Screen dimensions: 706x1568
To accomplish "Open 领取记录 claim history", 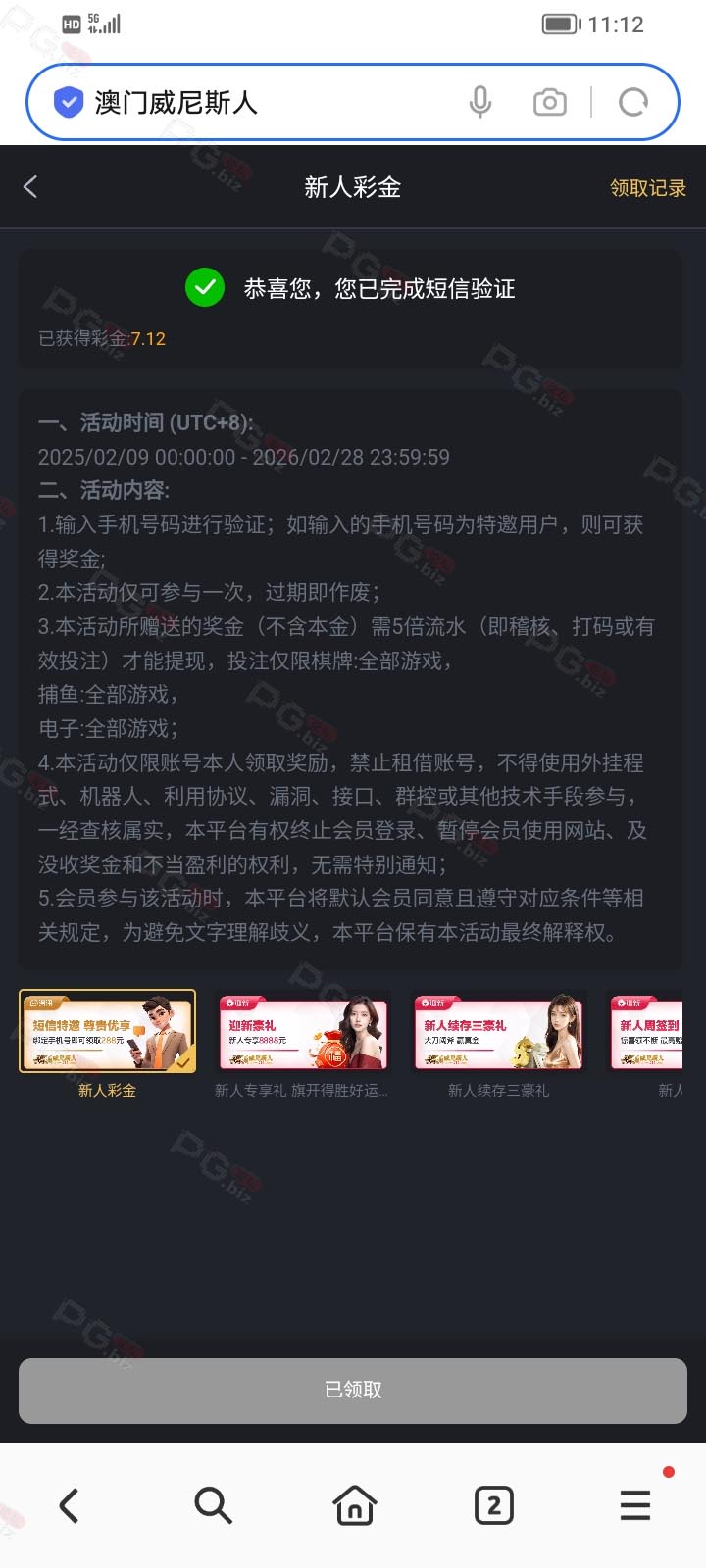I will (648, 187).
